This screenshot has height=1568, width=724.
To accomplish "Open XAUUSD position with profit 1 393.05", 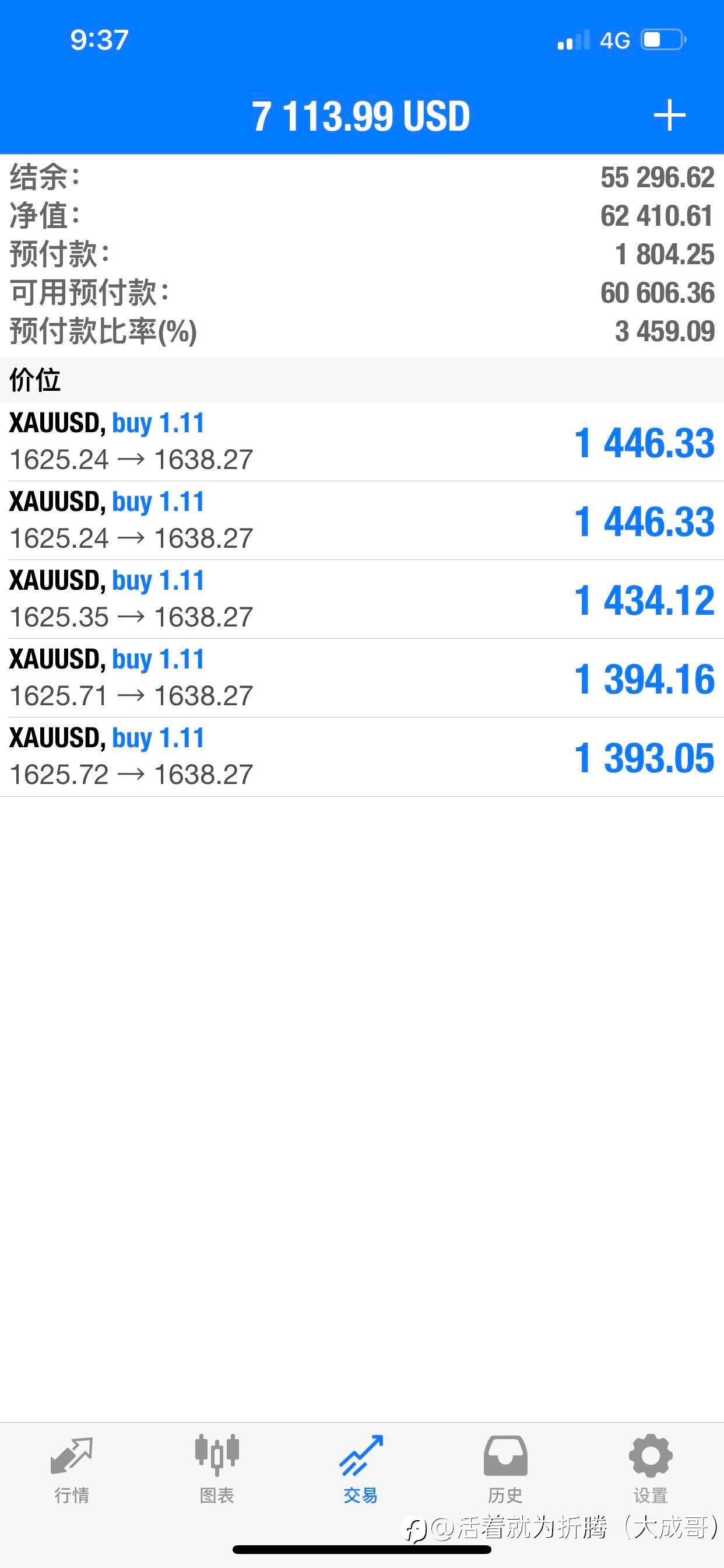I will [x=362, y=757].
